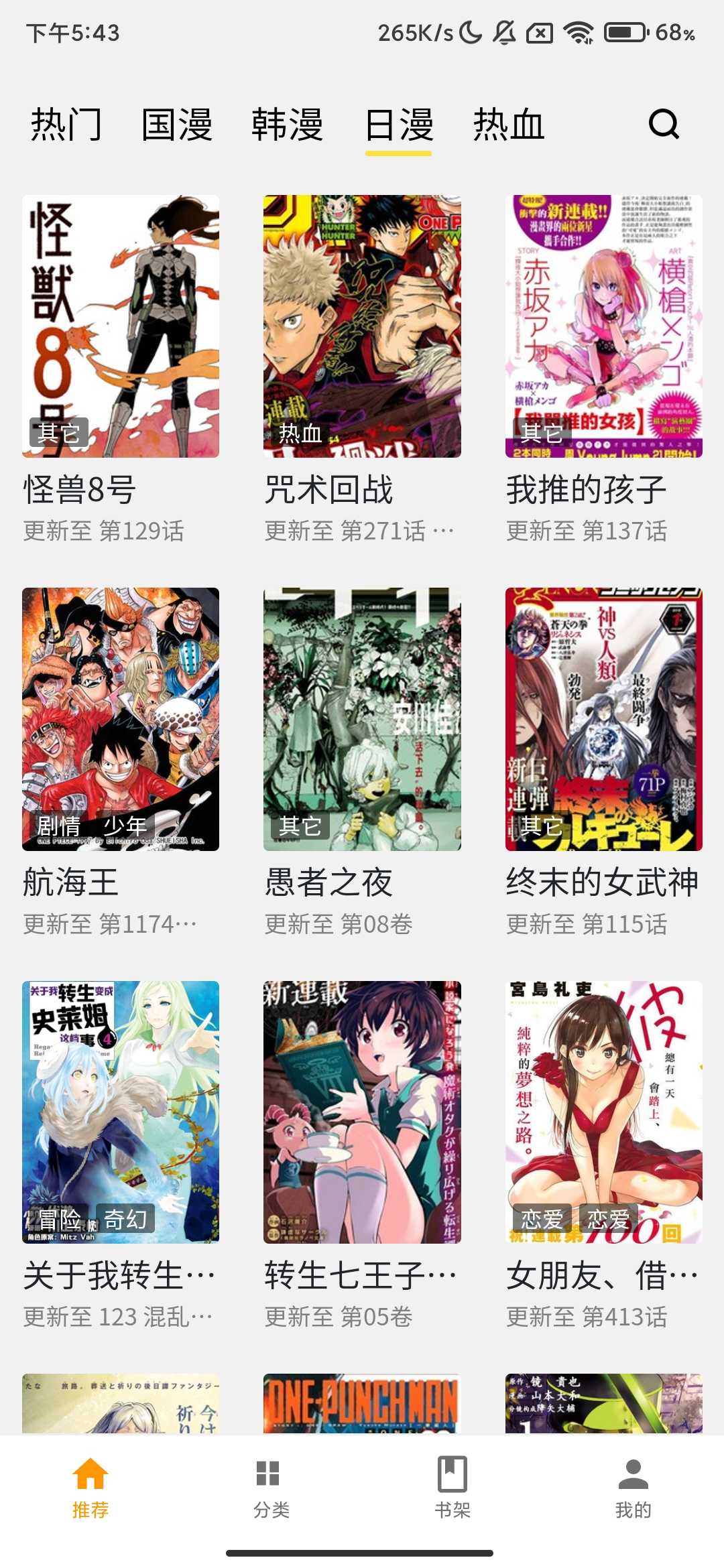The image size is (724, 1568).
Task: Open the manga 航海王
Action: tap(121, 719)
